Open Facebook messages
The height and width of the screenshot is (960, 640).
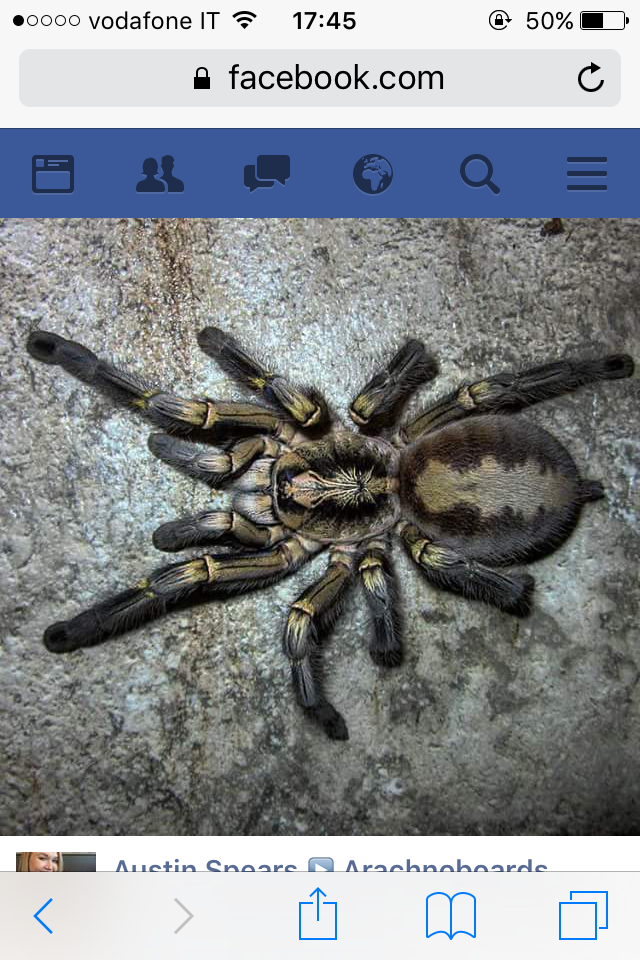coord(266,174)
